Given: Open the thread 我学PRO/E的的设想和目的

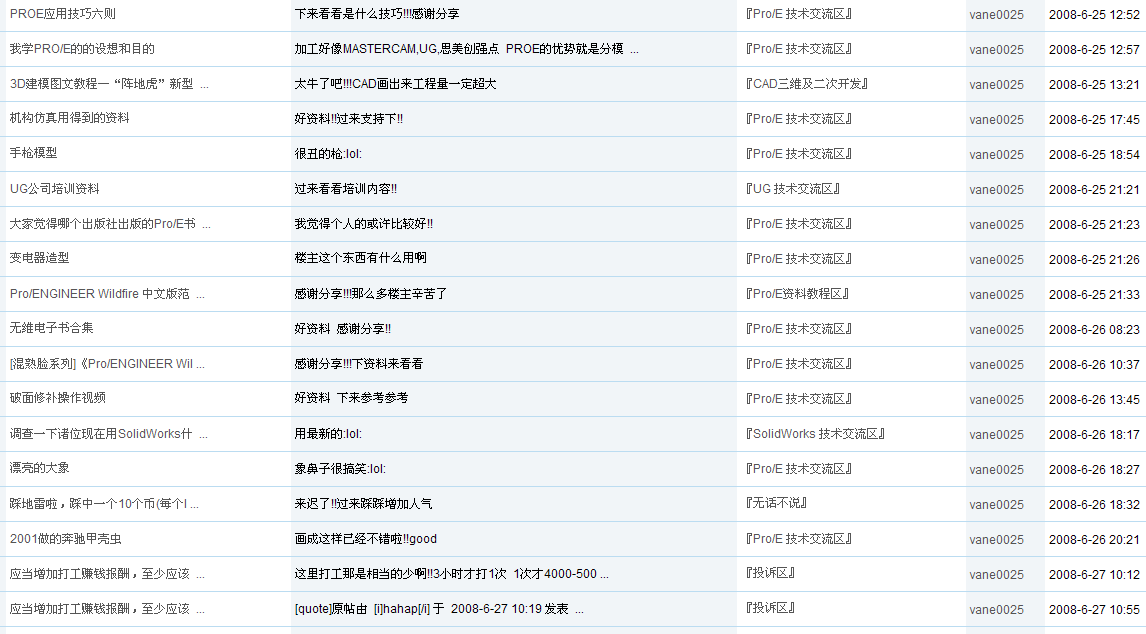Looking at the screenshot, I should [82, 49].
